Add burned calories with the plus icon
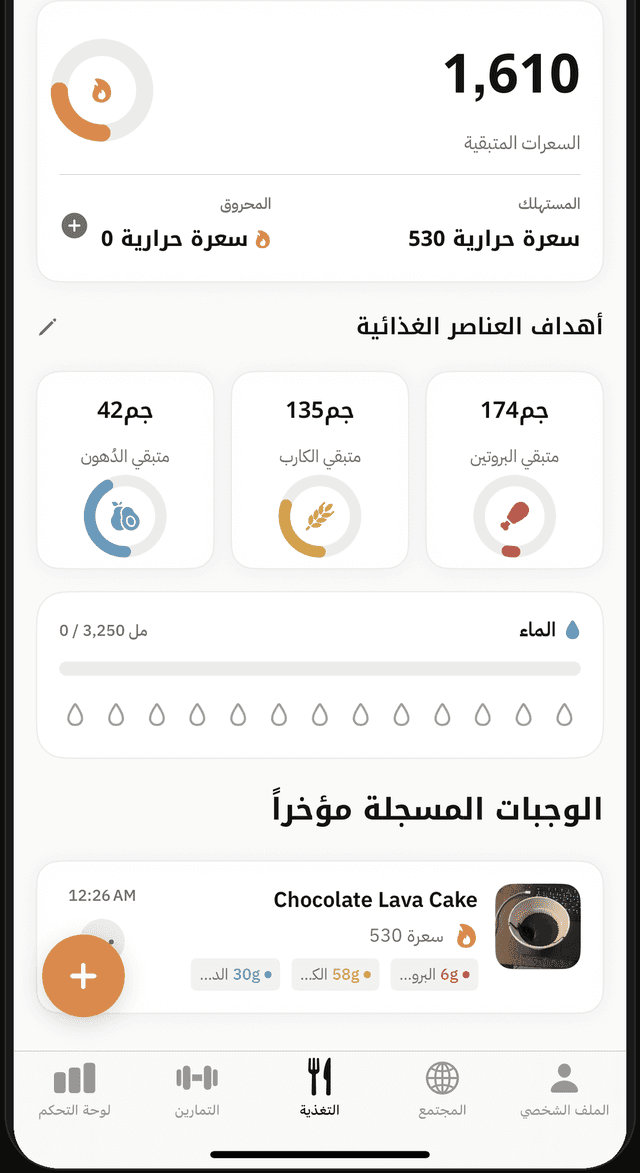 [74, 225]
